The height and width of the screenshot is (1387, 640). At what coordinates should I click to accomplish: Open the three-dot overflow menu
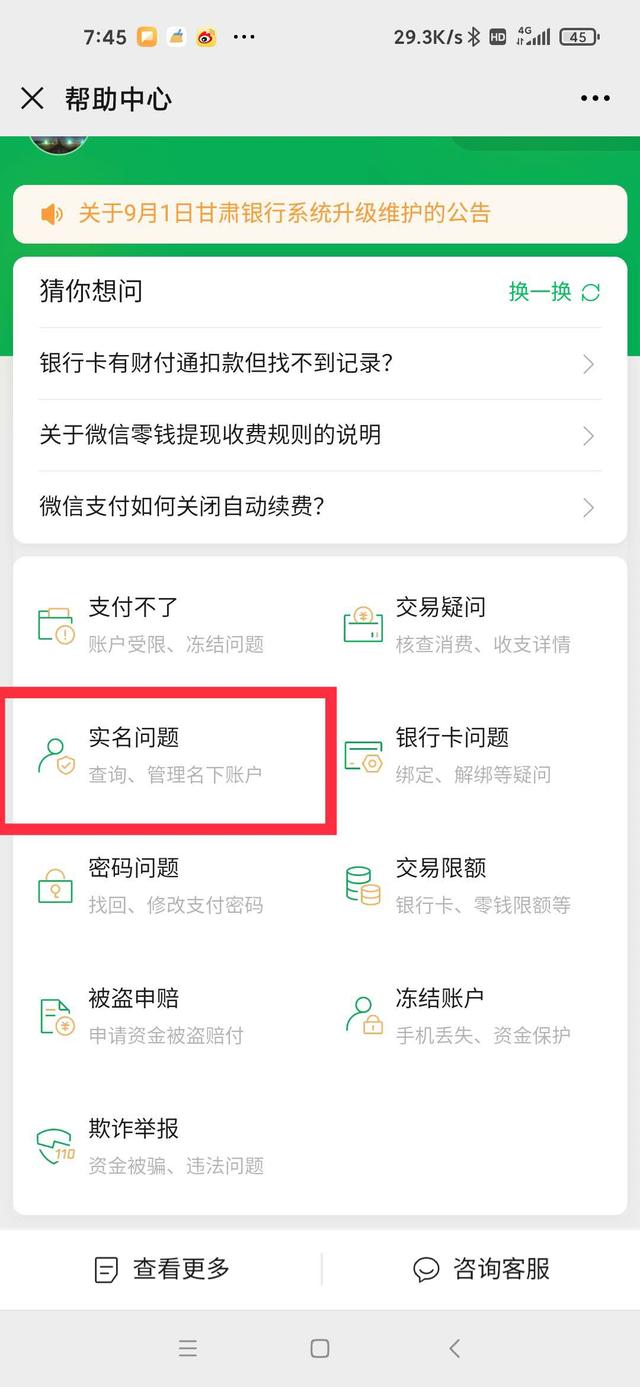(x=595, y=98)
